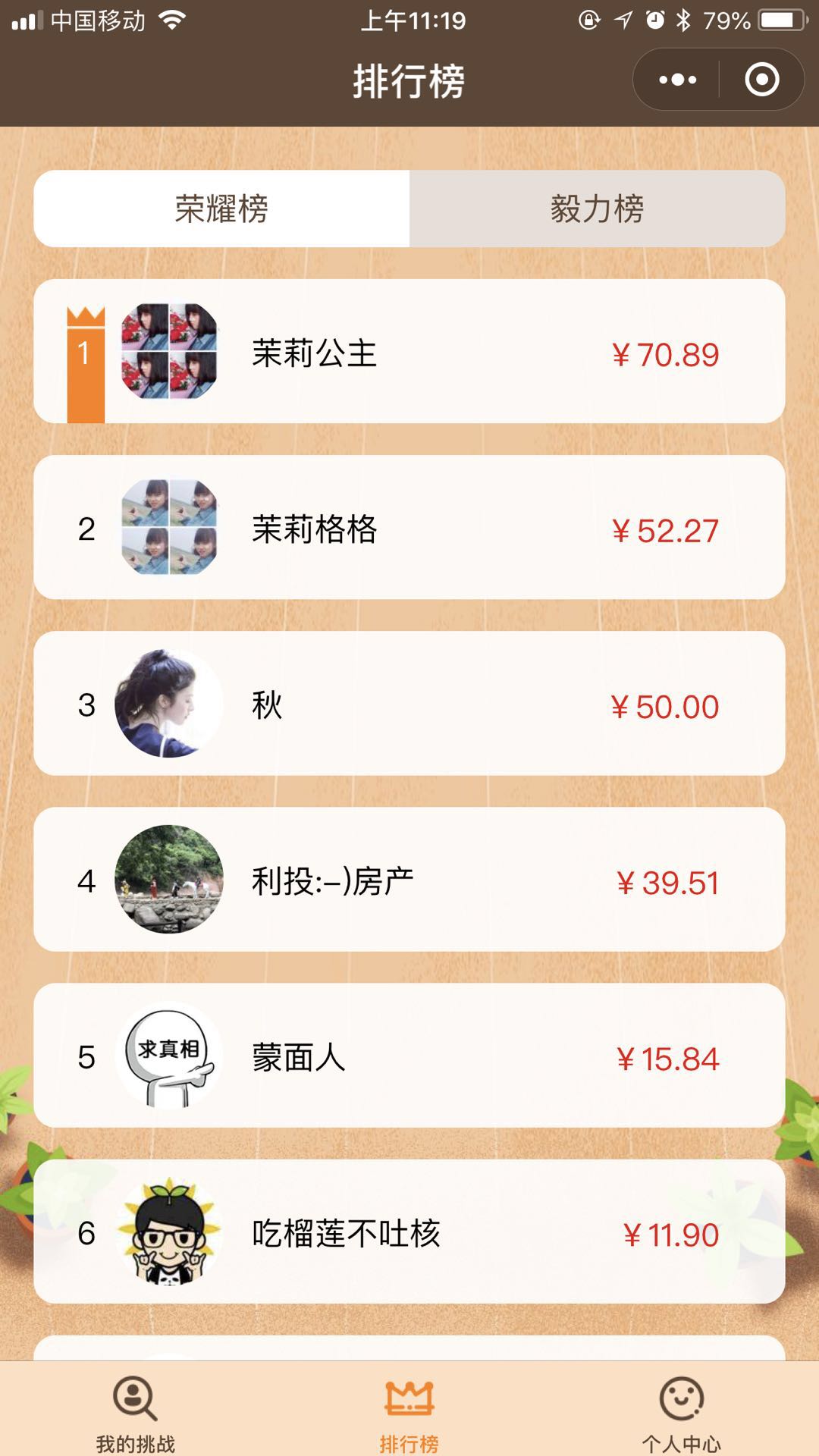
Task: Open 茉莉公主 ranking entry
Action: pyautogui.click(x=409, y=352)
